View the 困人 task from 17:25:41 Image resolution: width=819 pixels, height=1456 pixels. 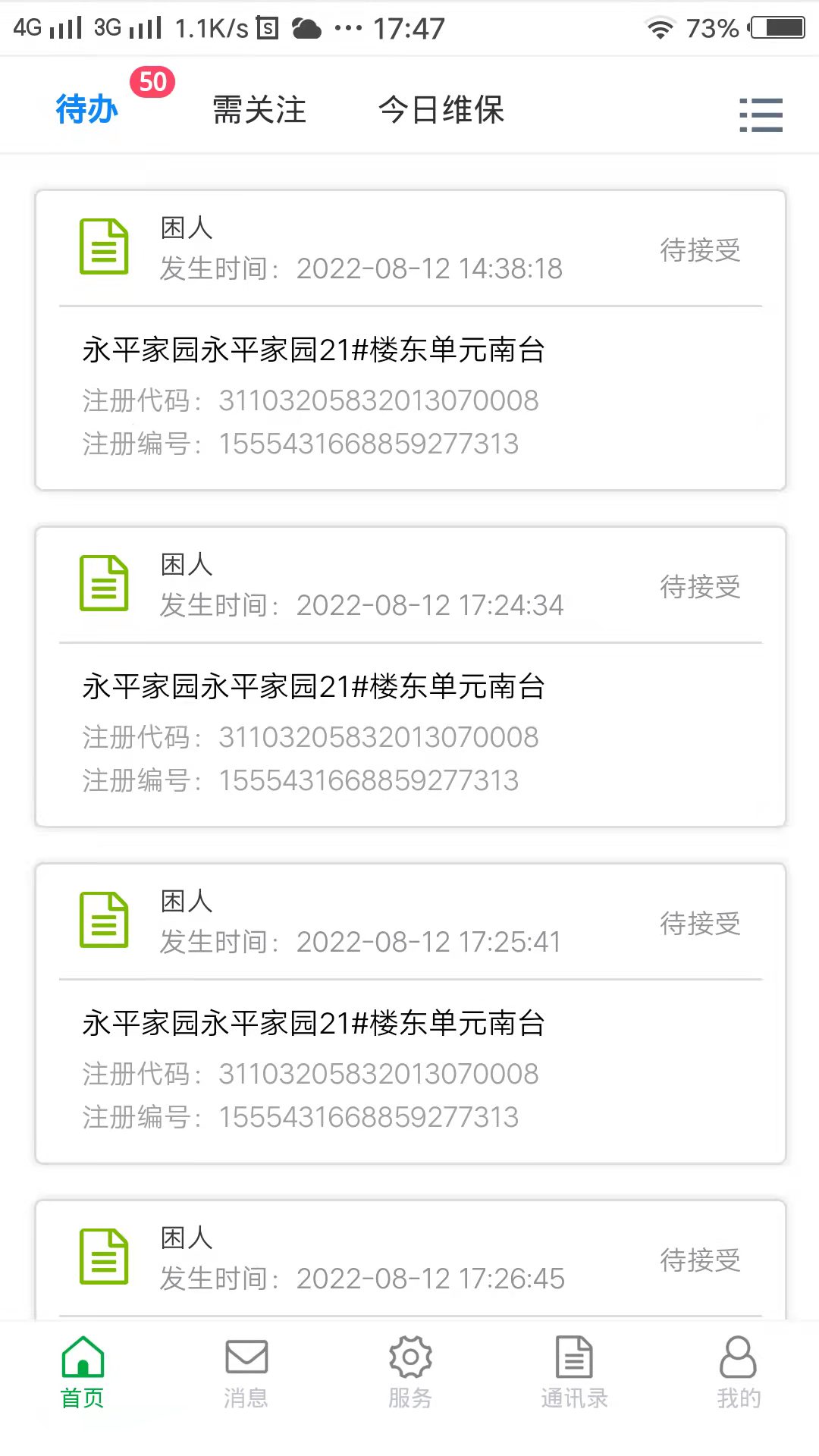[410, 1013]
